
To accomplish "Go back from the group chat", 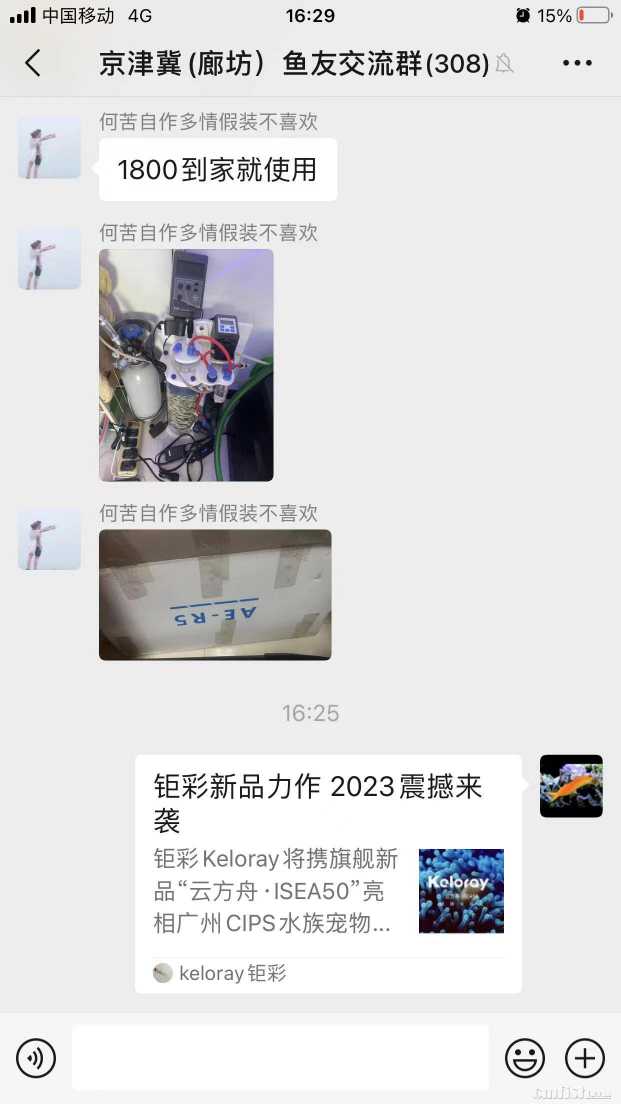I will (x=33, y=64).
